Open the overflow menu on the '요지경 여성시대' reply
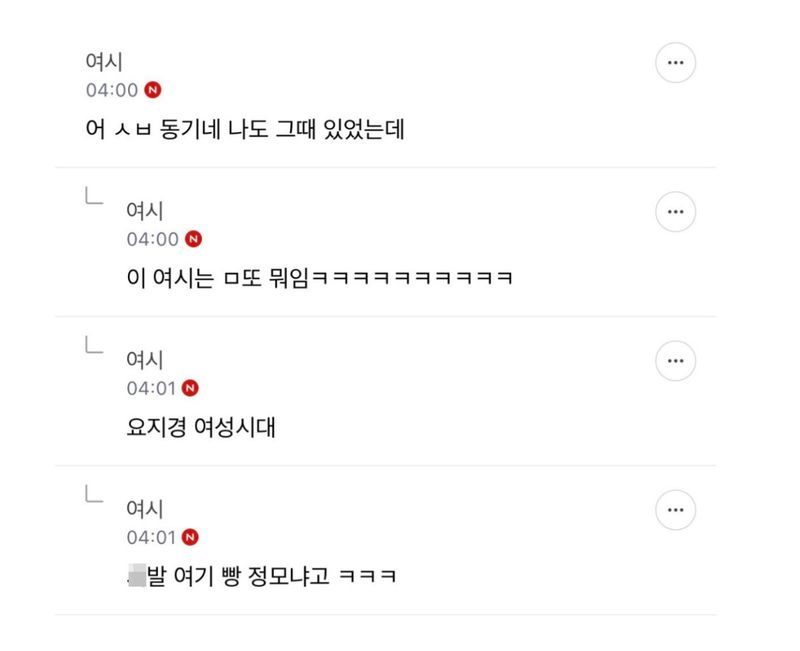Screen dimensions: 800x651 coord(675,361)
